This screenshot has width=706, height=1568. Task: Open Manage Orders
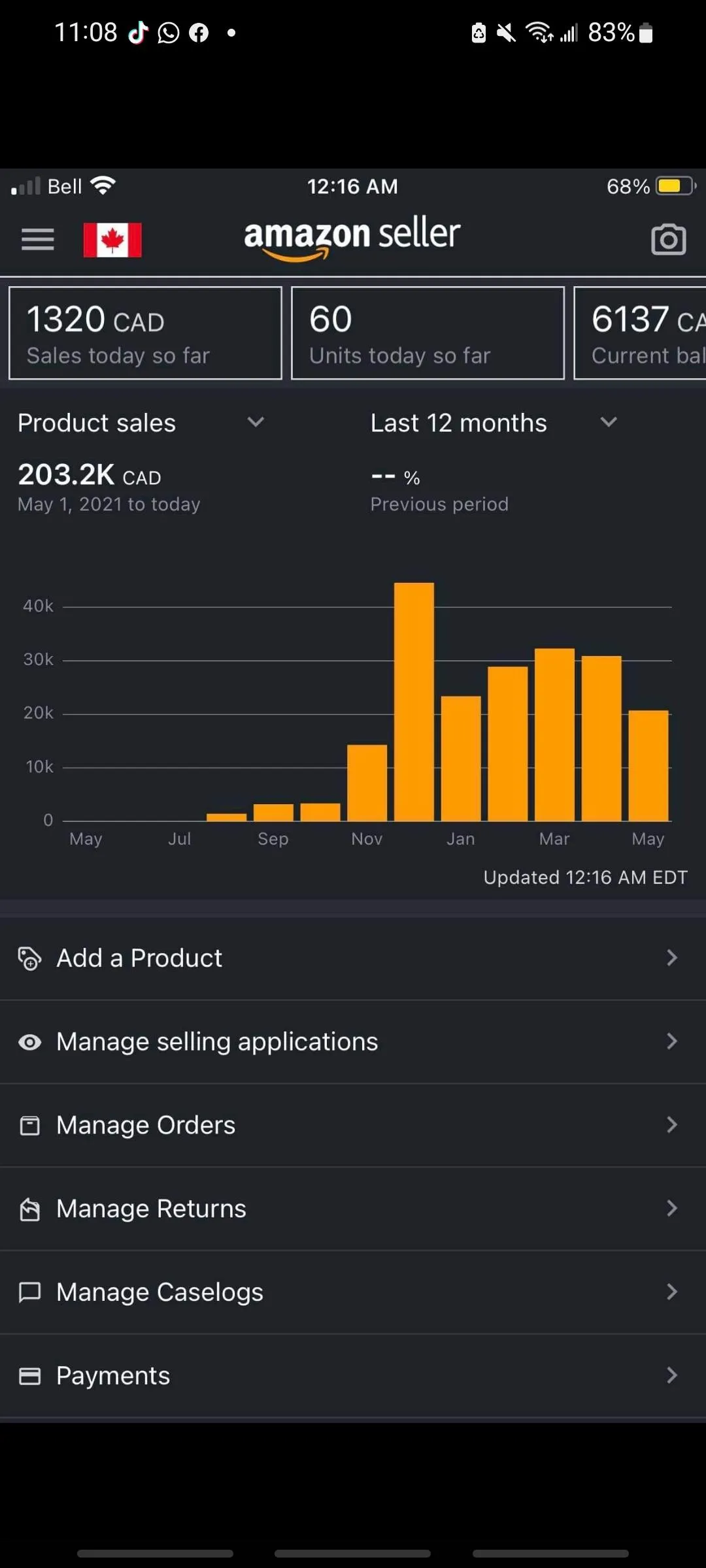(353, 1126)
